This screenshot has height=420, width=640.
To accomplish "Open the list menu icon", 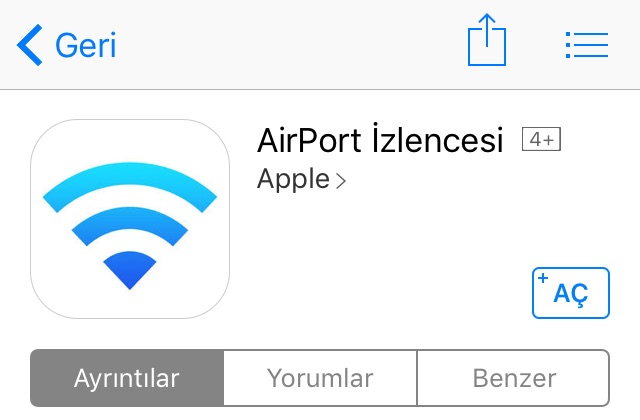I will (x=587, y=44).
